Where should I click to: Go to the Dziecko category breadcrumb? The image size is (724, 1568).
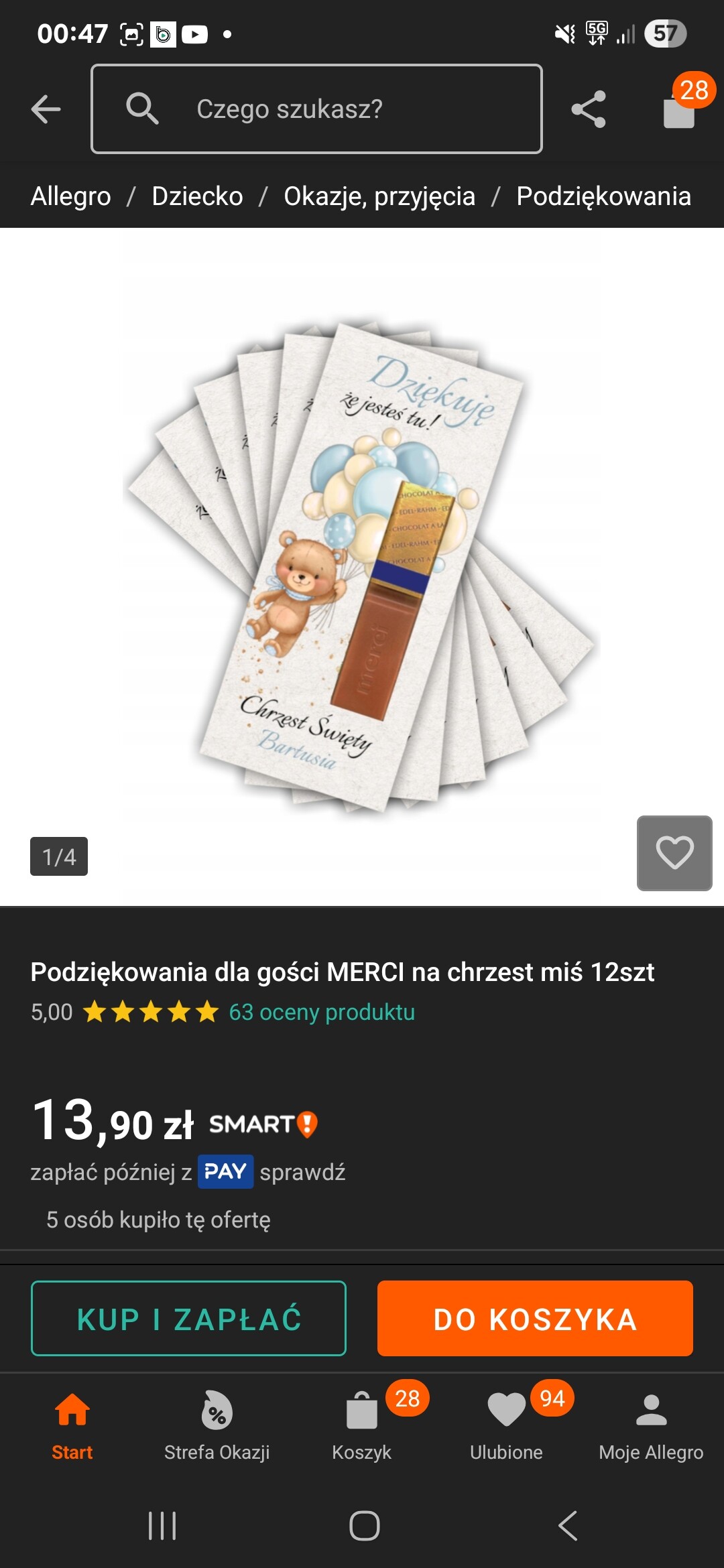click(197, 196)
